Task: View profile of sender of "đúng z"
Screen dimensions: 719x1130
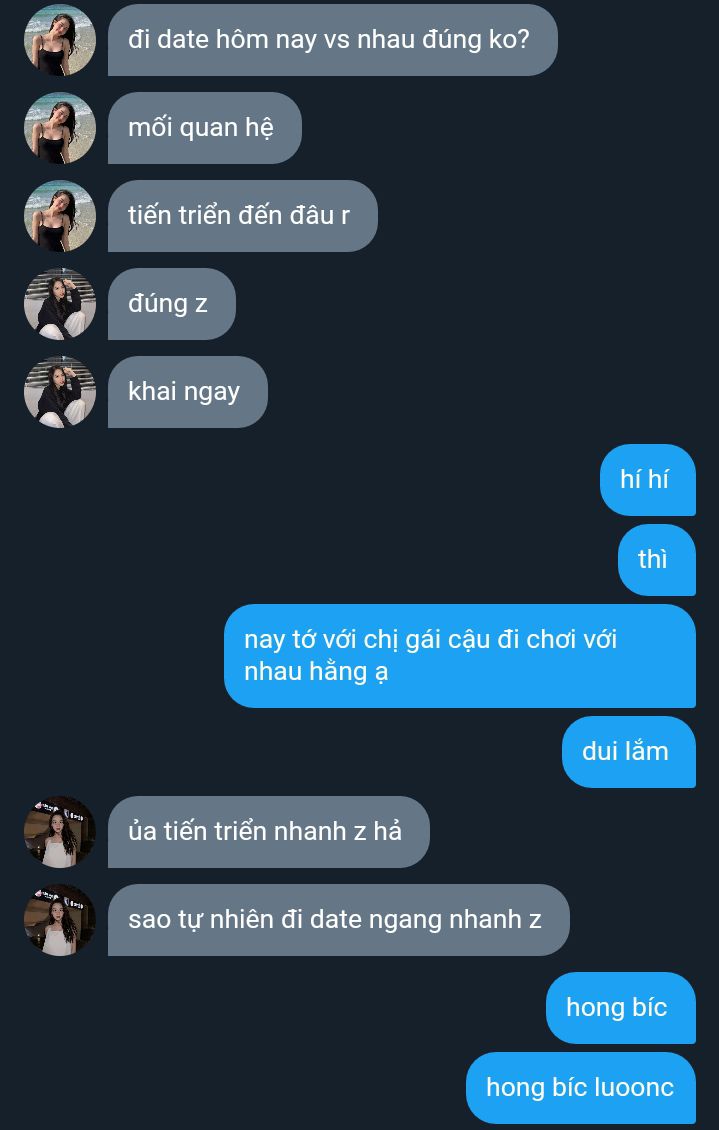Action: tap(60, 304)
